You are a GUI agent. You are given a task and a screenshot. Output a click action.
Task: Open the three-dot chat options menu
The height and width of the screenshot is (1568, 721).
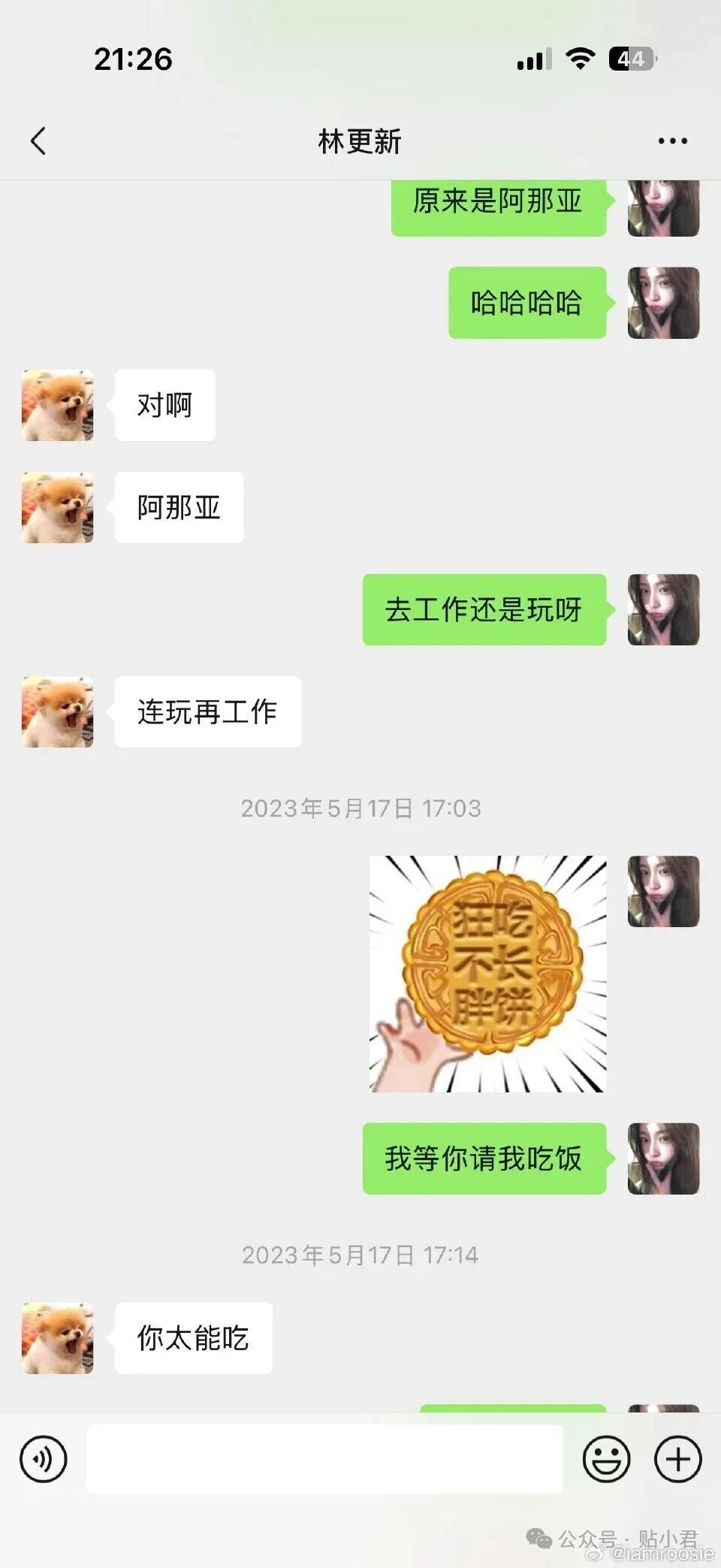672,140
